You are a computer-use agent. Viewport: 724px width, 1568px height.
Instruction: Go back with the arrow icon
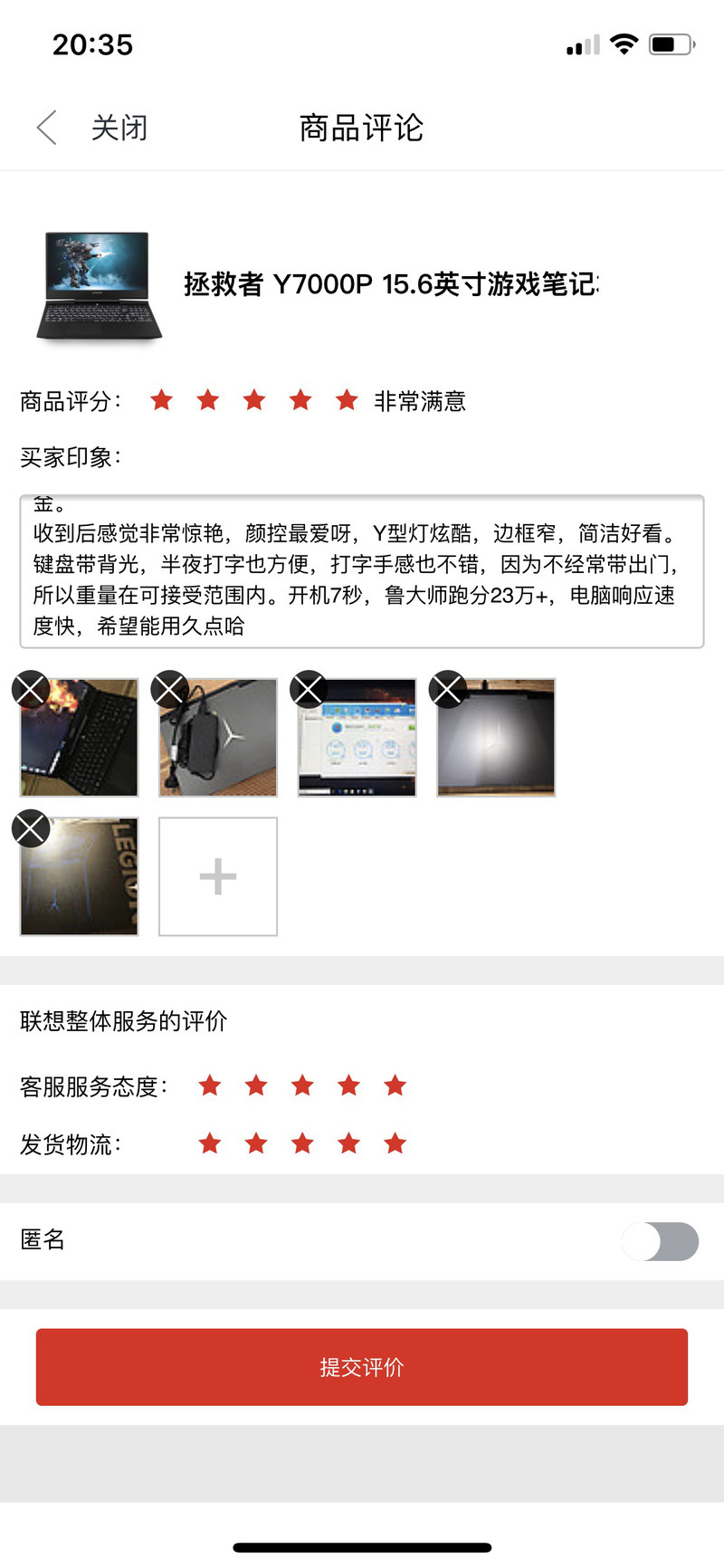pos(47,128)
